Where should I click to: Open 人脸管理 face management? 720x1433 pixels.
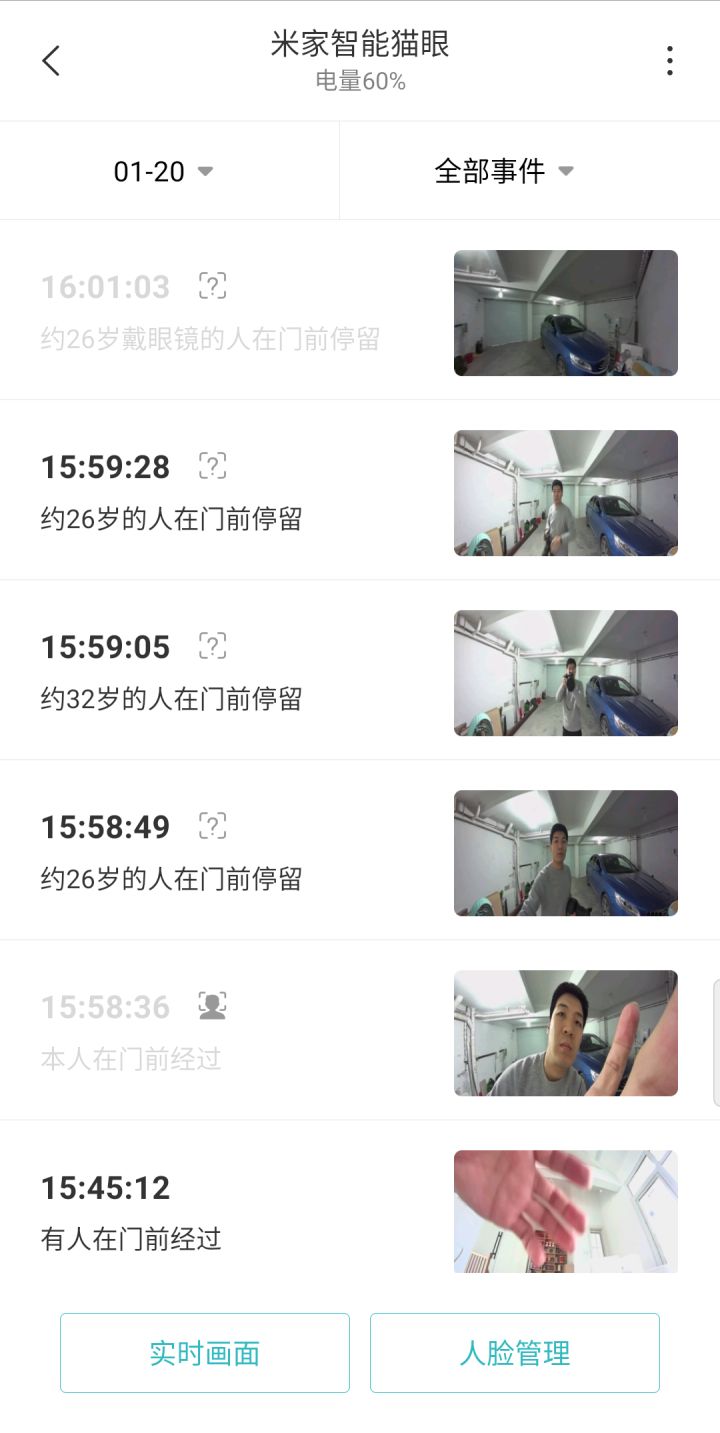[x=515, y=1352]
